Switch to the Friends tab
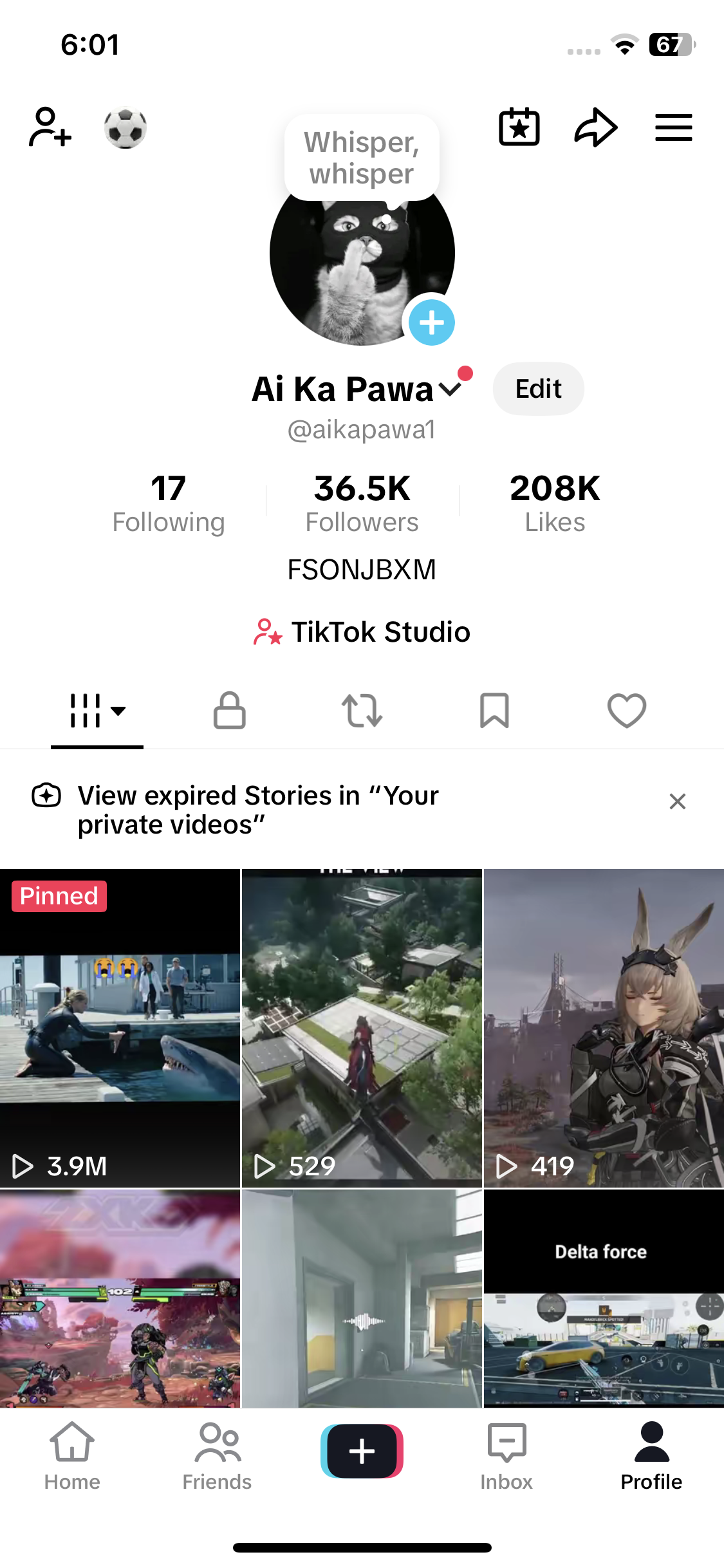Image resolution: width=724 pixels, height=1568 pixels. (217, 1457)
